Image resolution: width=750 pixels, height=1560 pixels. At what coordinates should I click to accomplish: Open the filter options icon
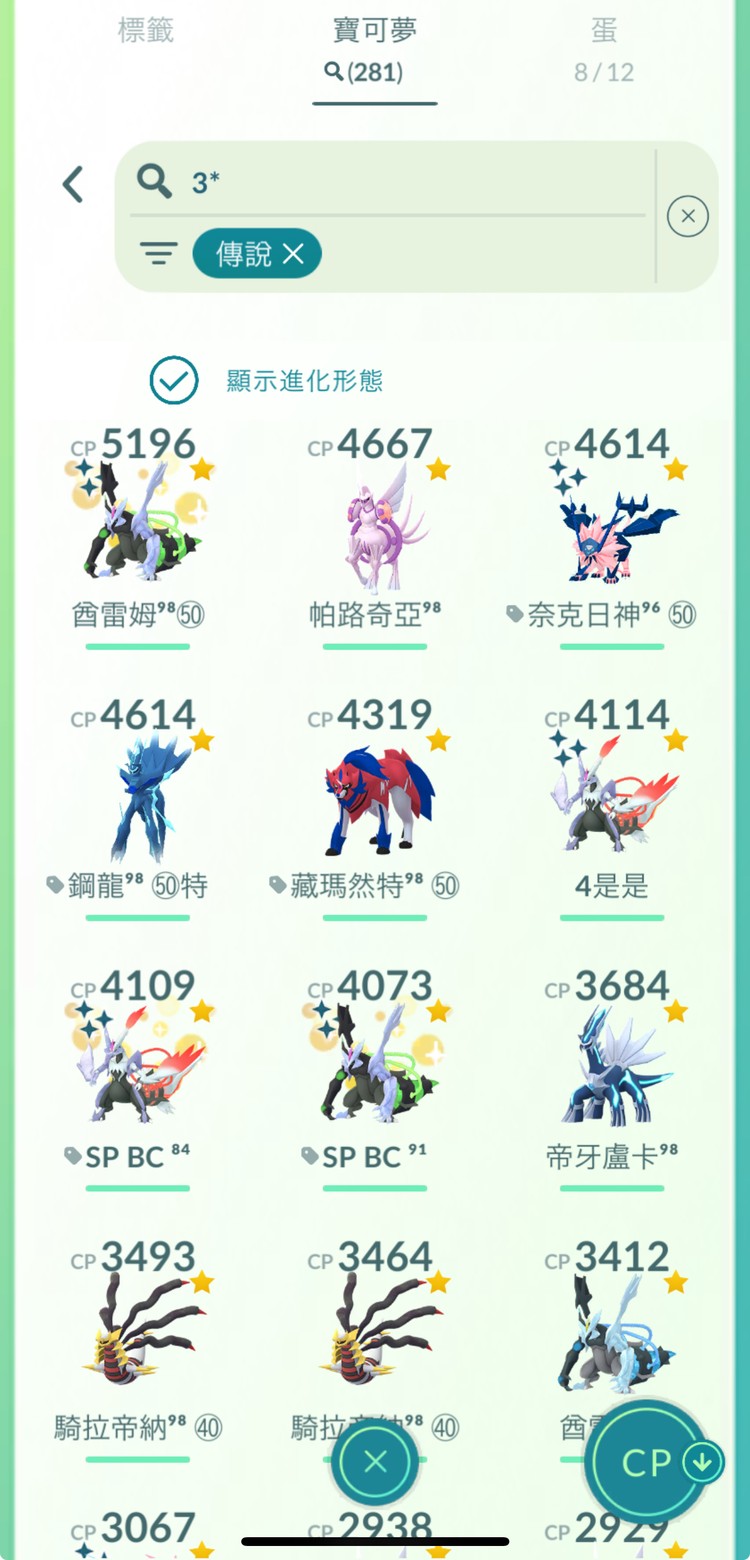point(158,254)
